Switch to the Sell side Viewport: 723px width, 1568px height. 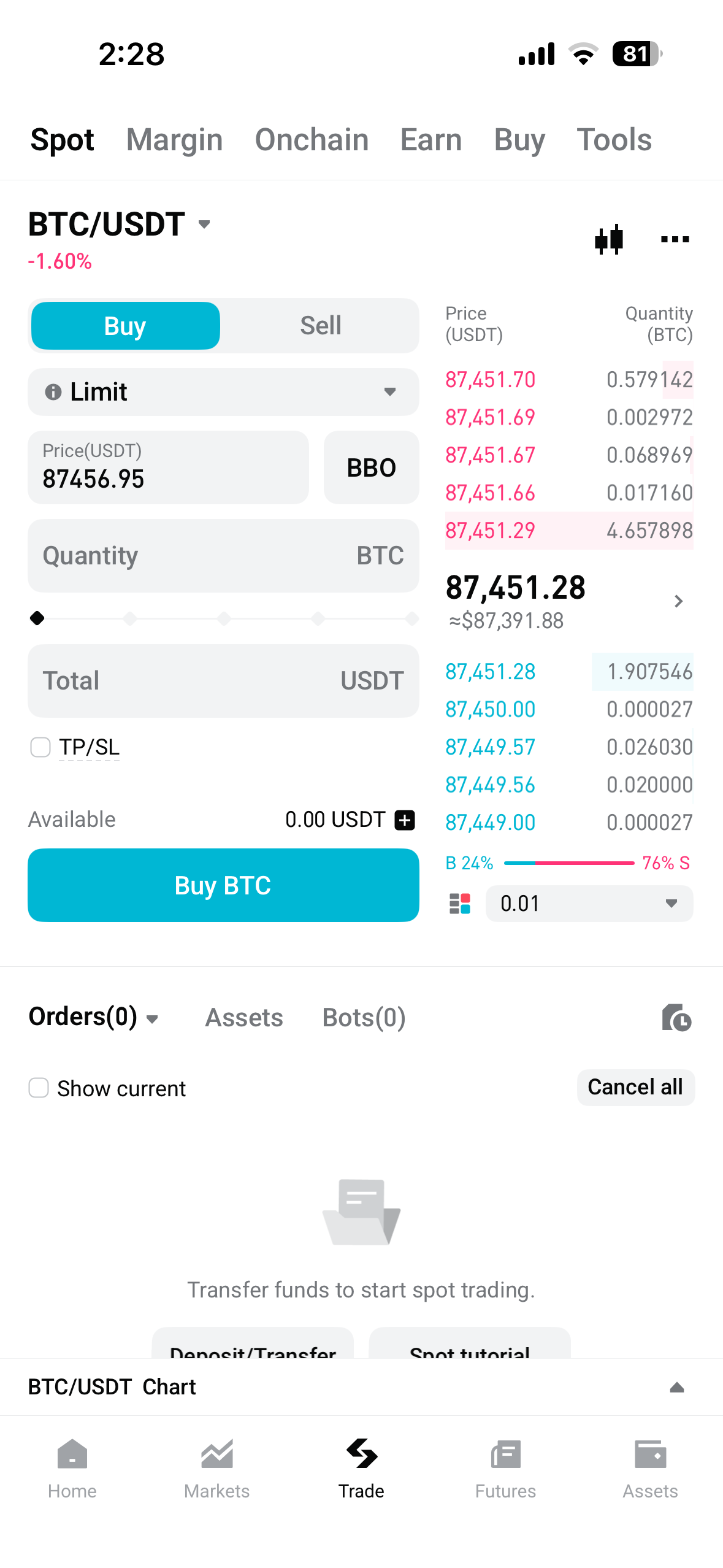(x=320, y=325)
